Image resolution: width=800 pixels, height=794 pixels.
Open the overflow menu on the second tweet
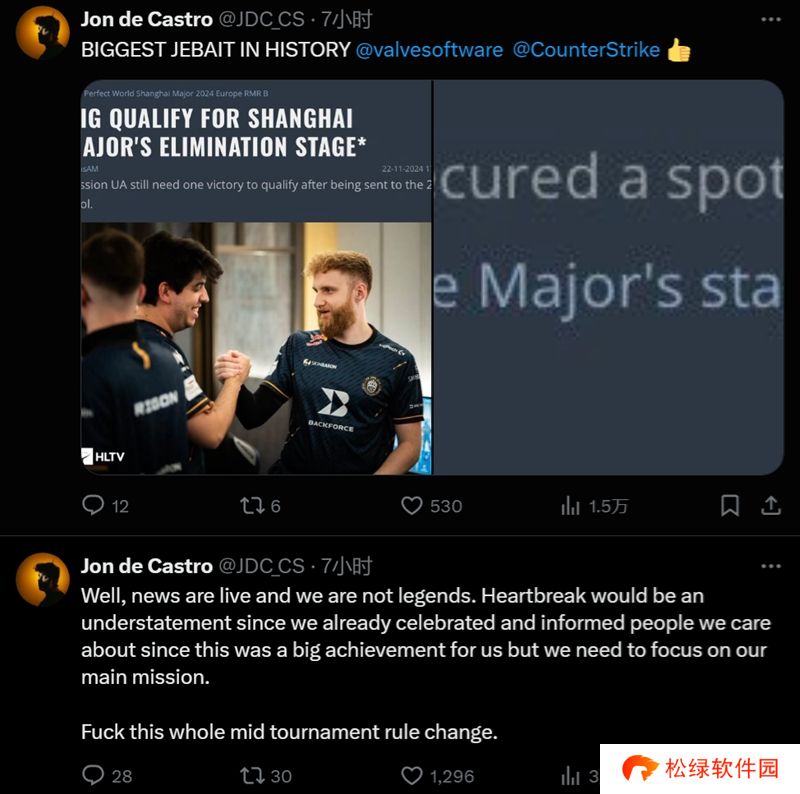pos(770,566)
